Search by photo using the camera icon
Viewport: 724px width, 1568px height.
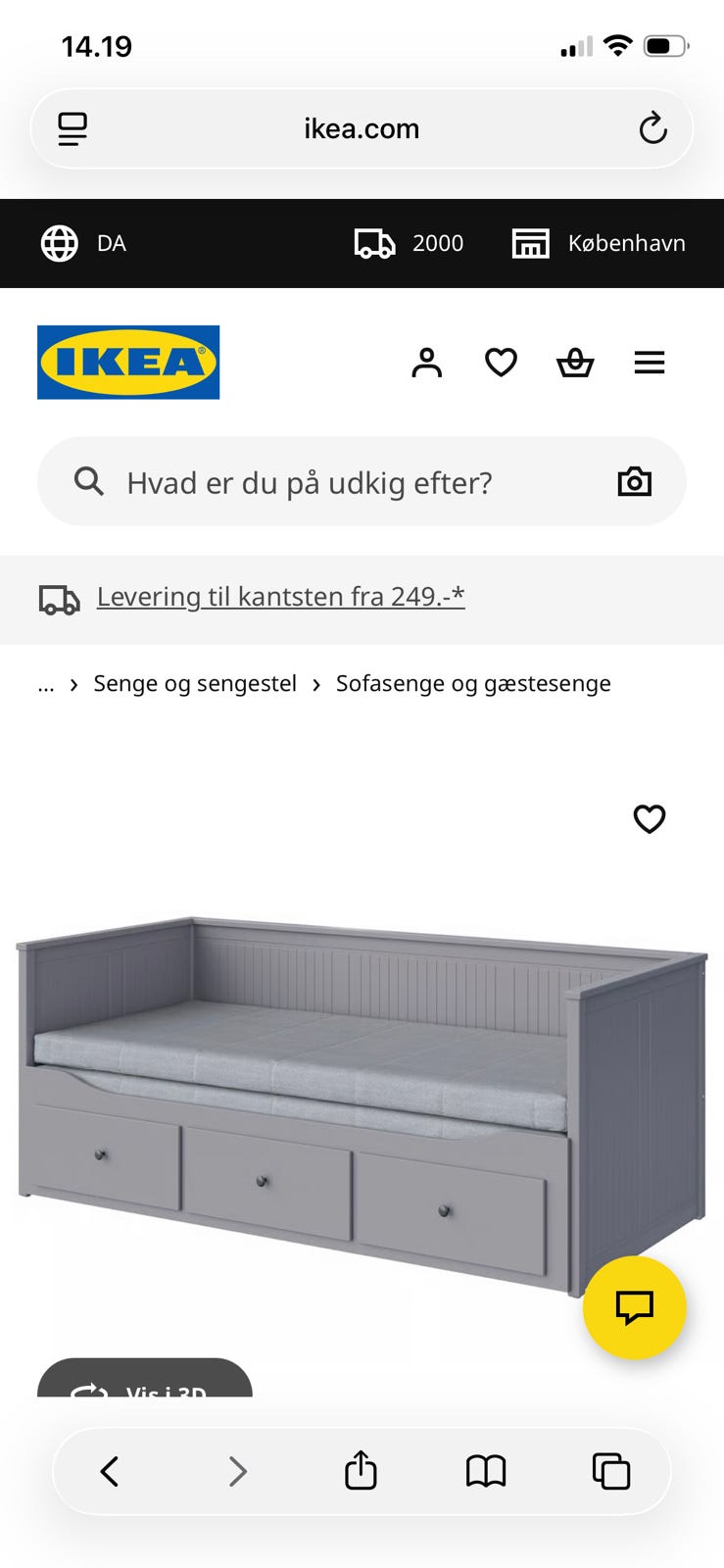point(634,481)
